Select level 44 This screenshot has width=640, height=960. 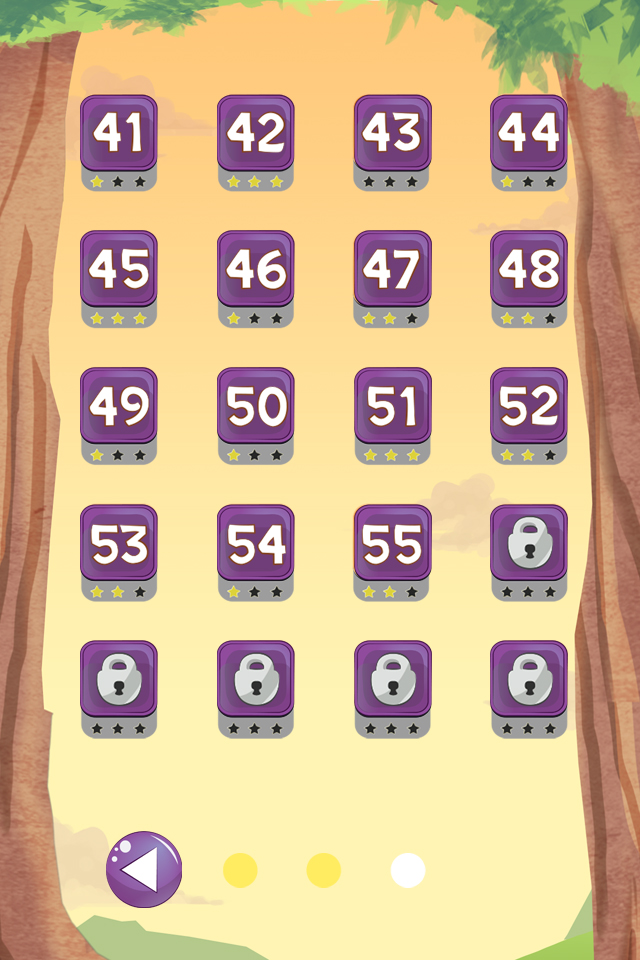[x=528, y=134]
